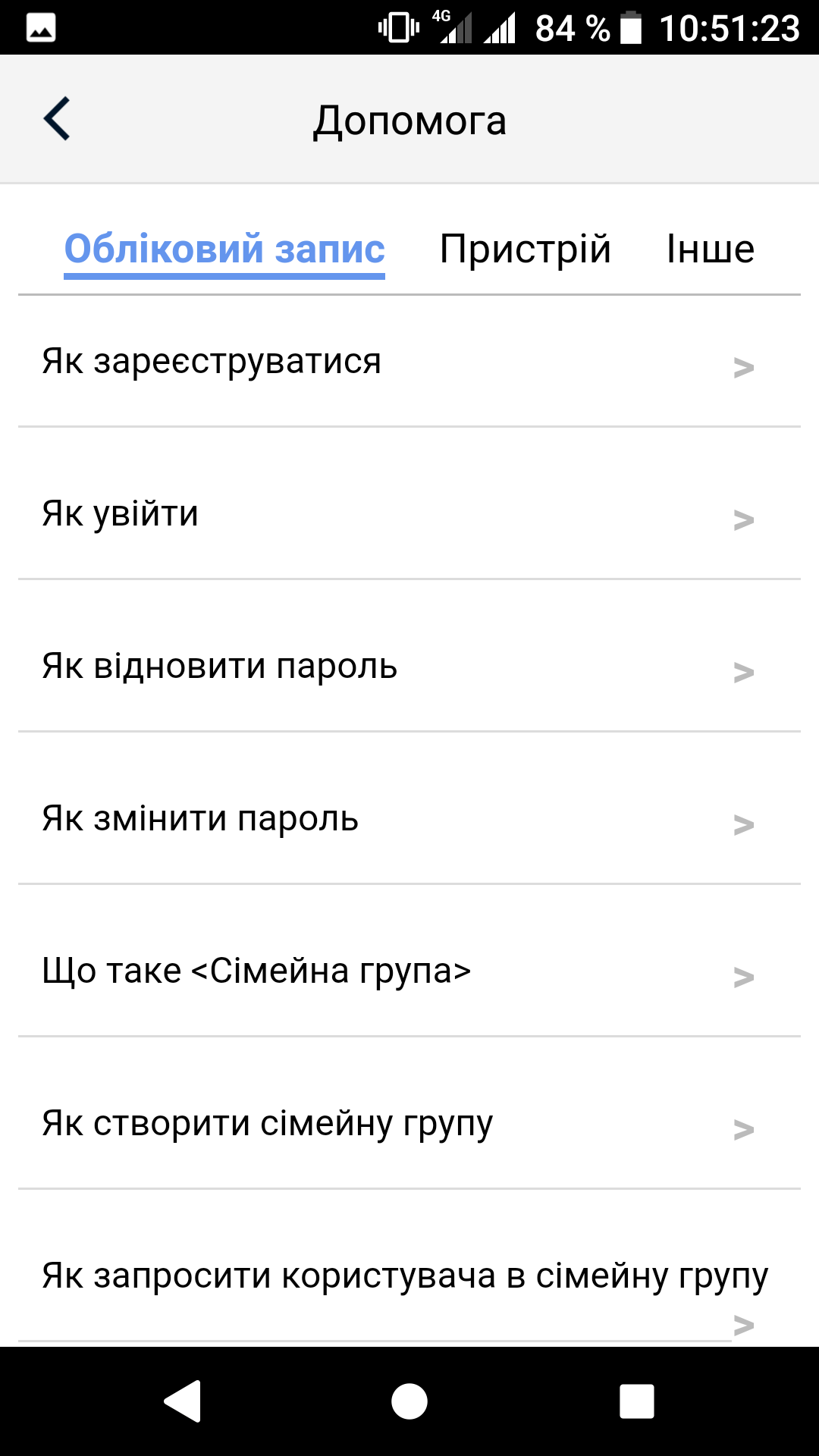This screenshot has height=1456, width=819.
Task: Open Як відновити пароль article
Action: click(x=409, y=667)
